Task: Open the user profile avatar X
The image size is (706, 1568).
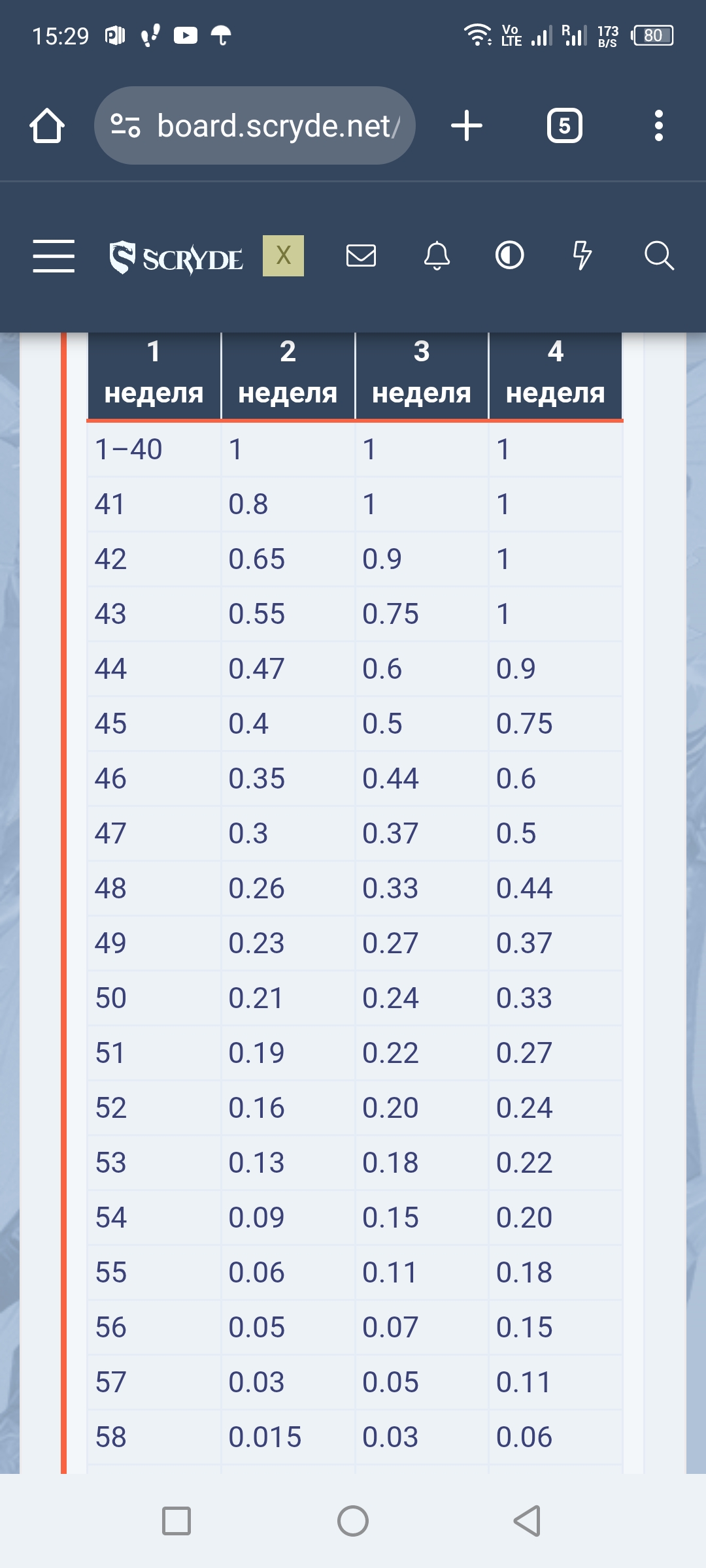Action: (x=283, y=255)
